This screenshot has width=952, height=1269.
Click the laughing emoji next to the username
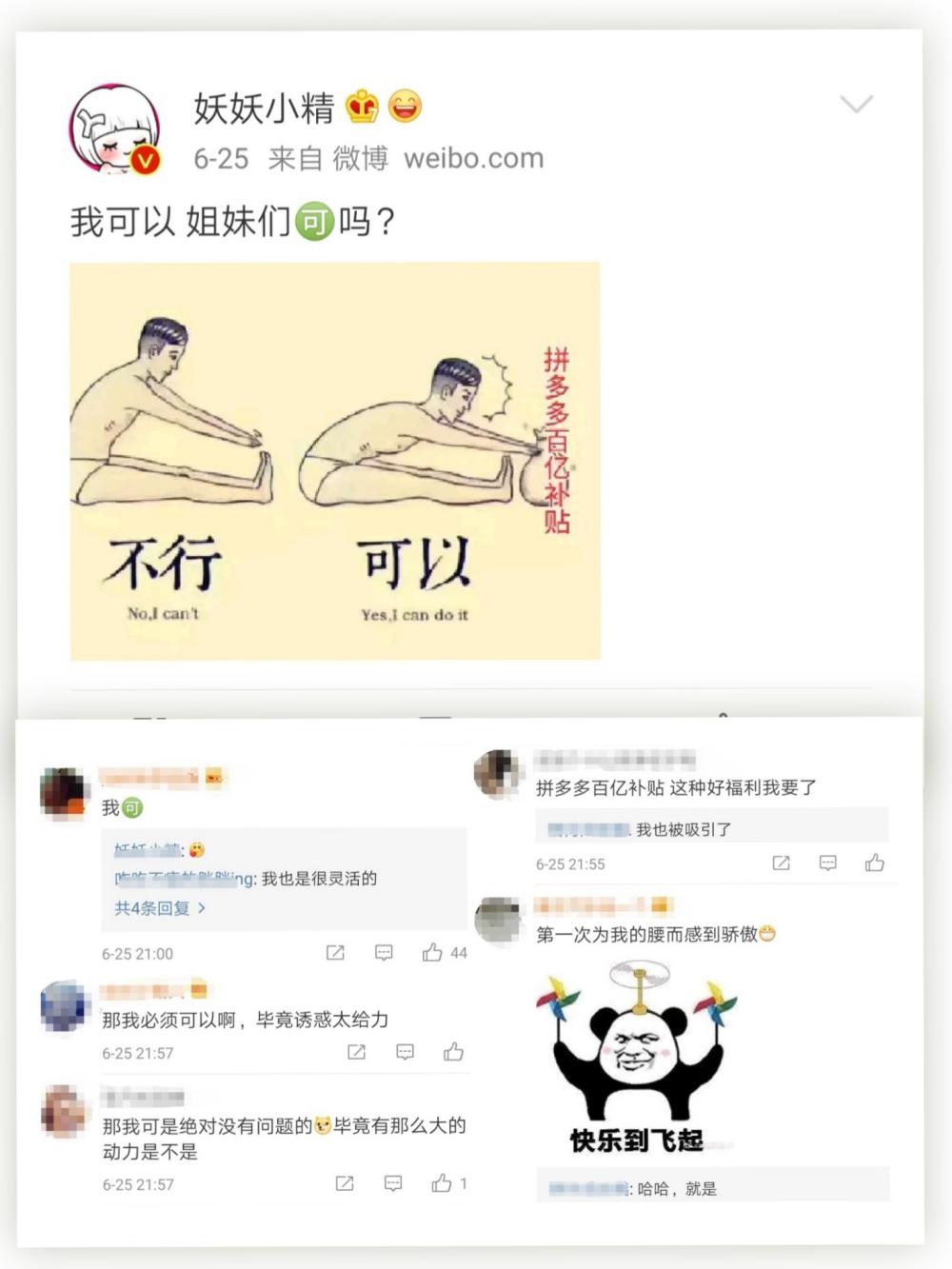click(x=407, y=108)
